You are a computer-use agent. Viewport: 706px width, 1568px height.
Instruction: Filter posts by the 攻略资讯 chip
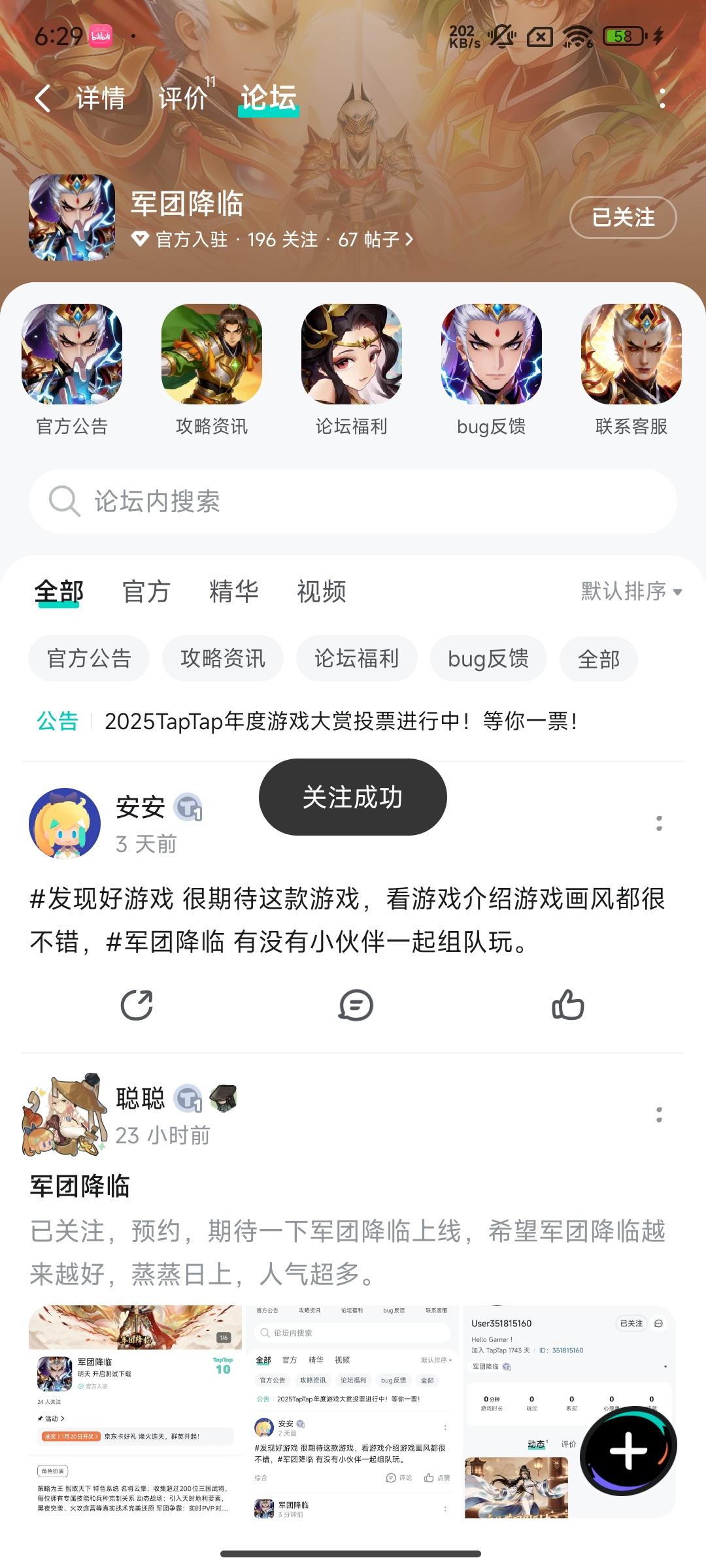coord(222,659)
